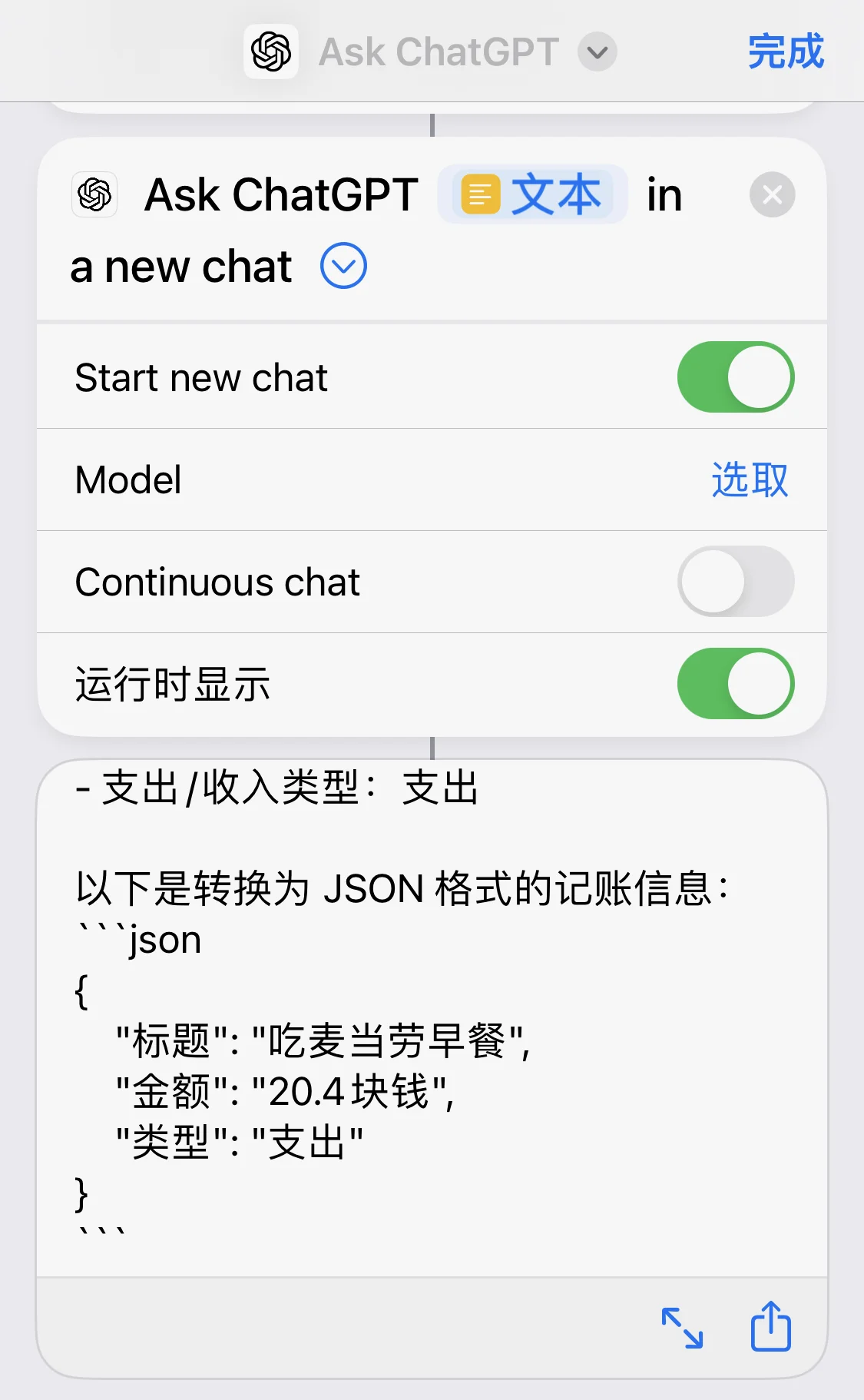
Task: Share the JSON result
Action: (770, 1325)
